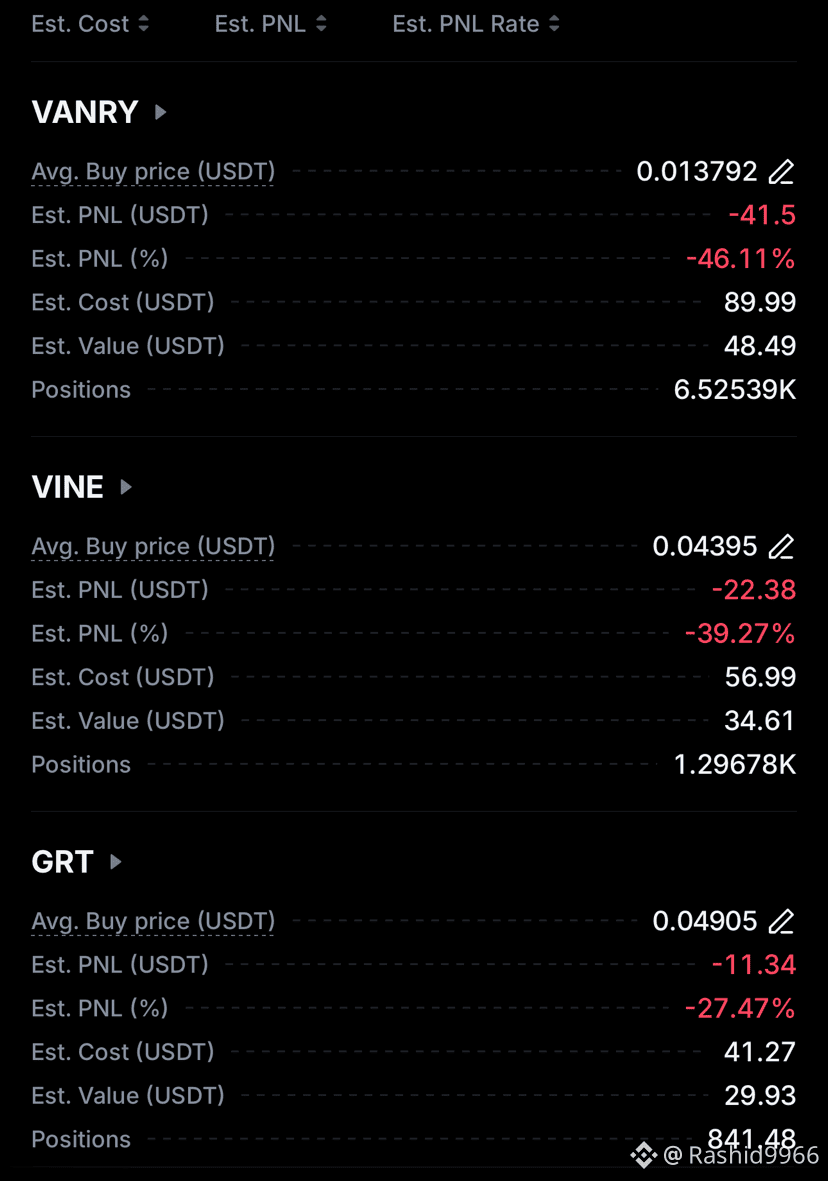Open the GRT asset details
Image resolution: width=828 pixels, height=1181 pixels.
76,862
